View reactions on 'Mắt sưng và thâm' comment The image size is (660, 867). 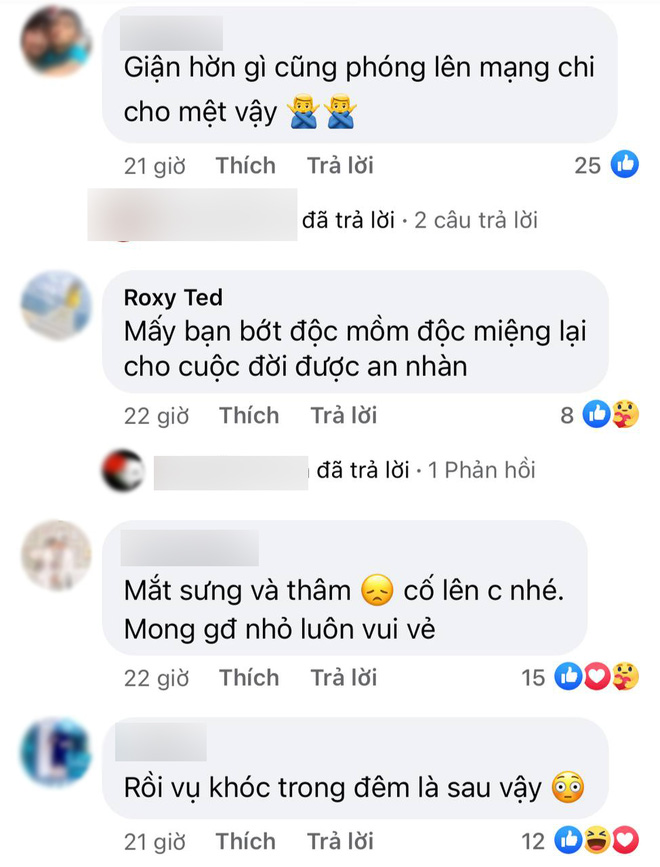click(x=582, y=678)
